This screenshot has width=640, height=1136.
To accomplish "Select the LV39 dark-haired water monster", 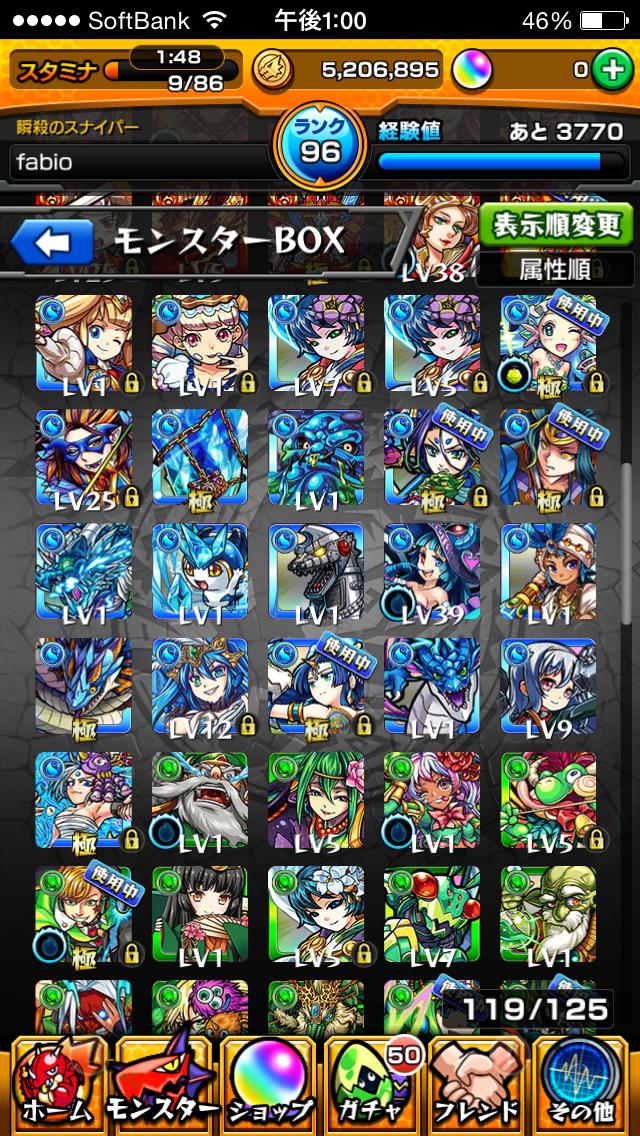I will 431,572.
